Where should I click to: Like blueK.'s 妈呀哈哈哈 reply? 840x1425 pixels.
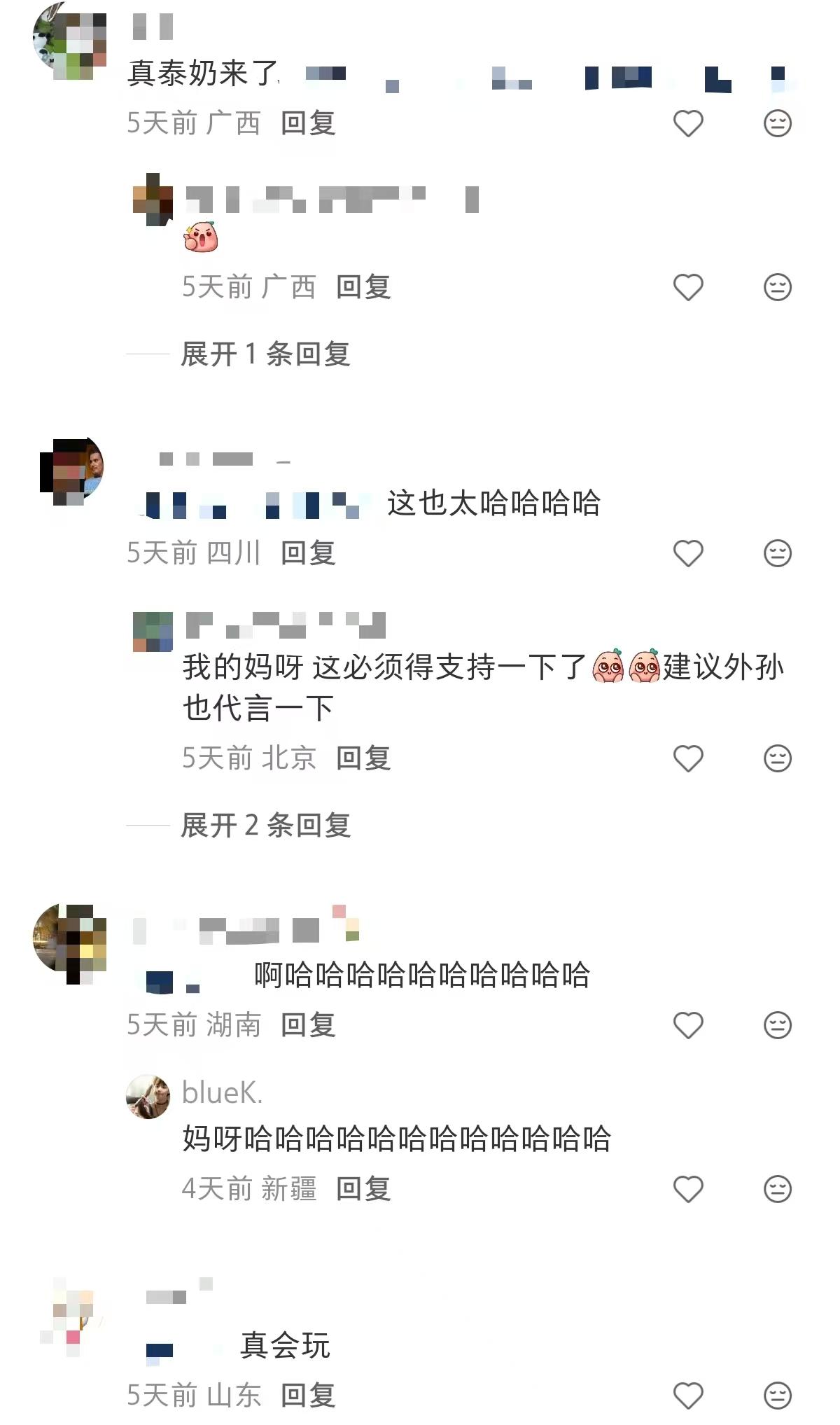pos(687,1190)
